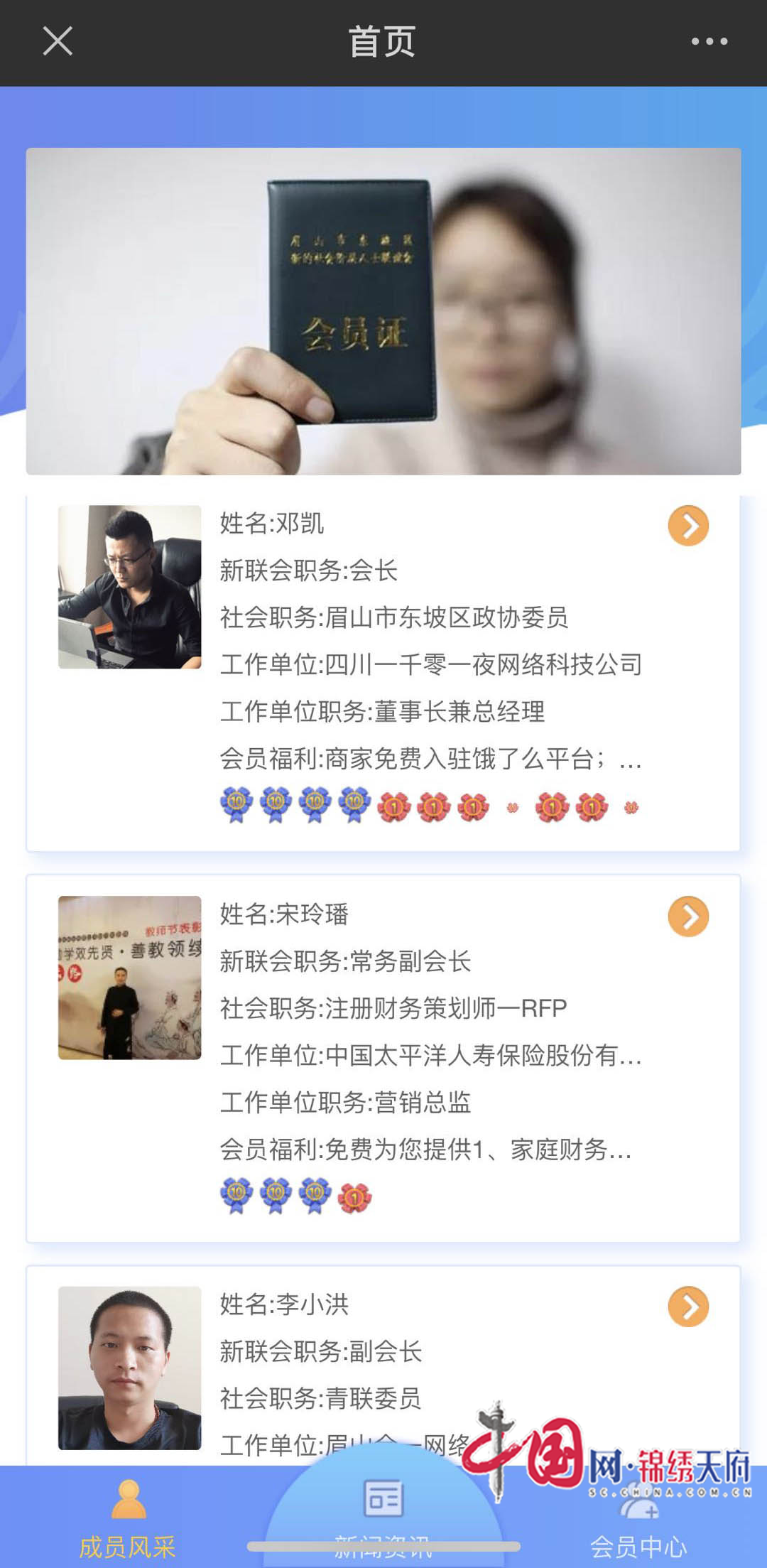
Task: Tap 李小洪's profile photo
Action: (130, 1368)
